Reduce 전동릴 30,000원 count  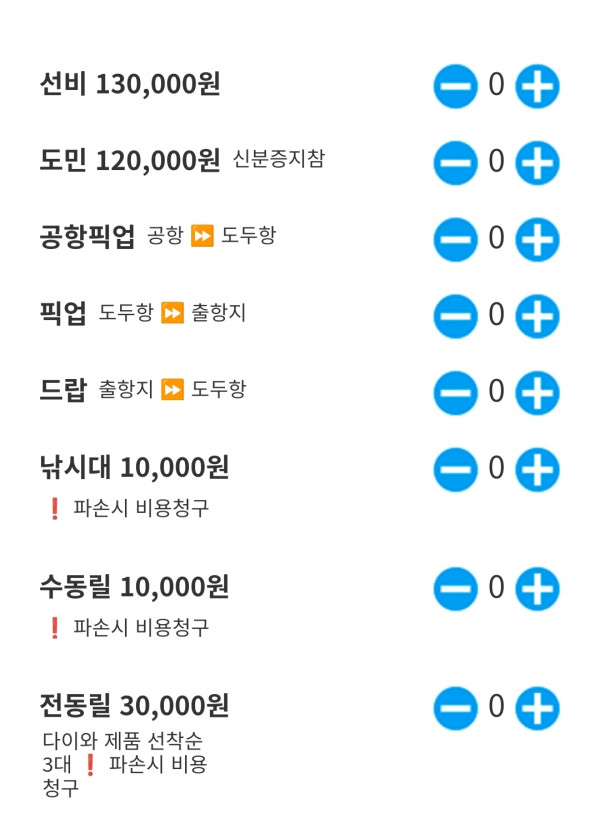point(455,708)
